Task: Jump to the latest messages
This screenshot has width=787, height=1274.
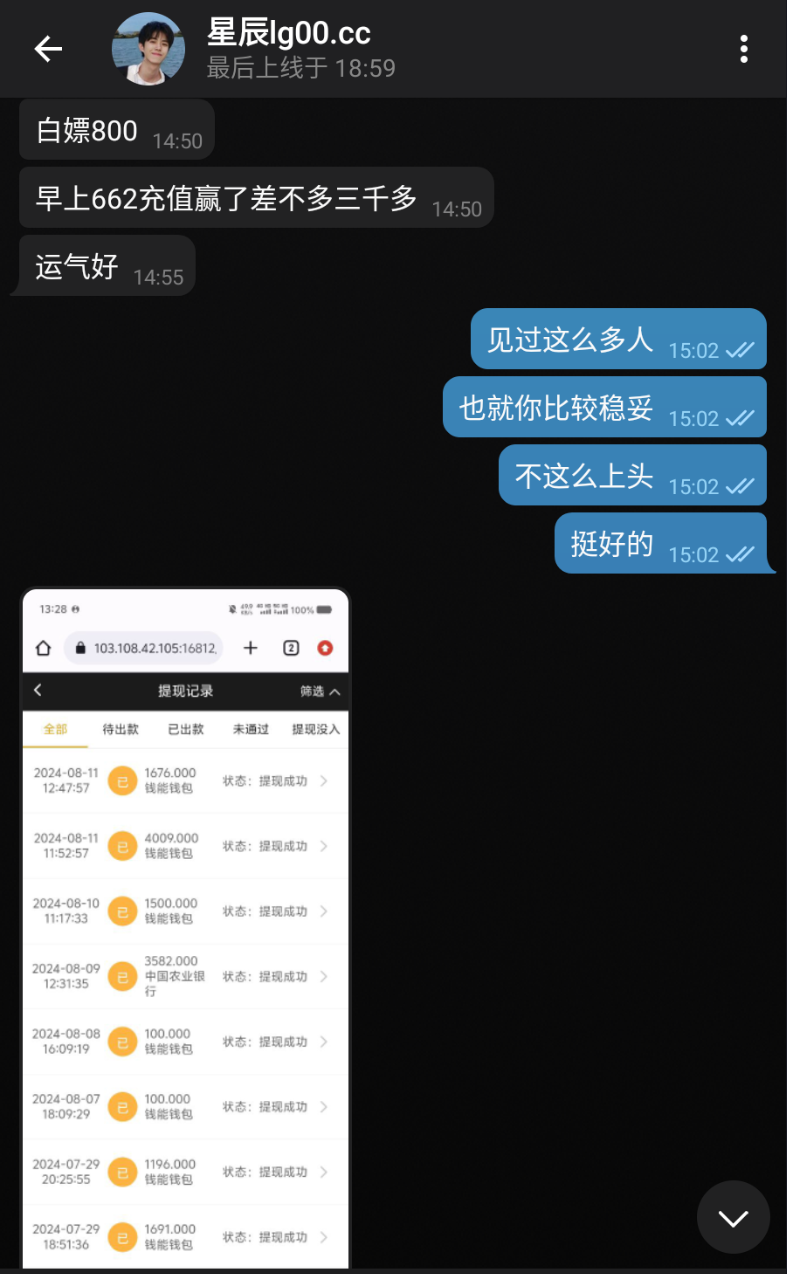Action: tap(733, 1217)
